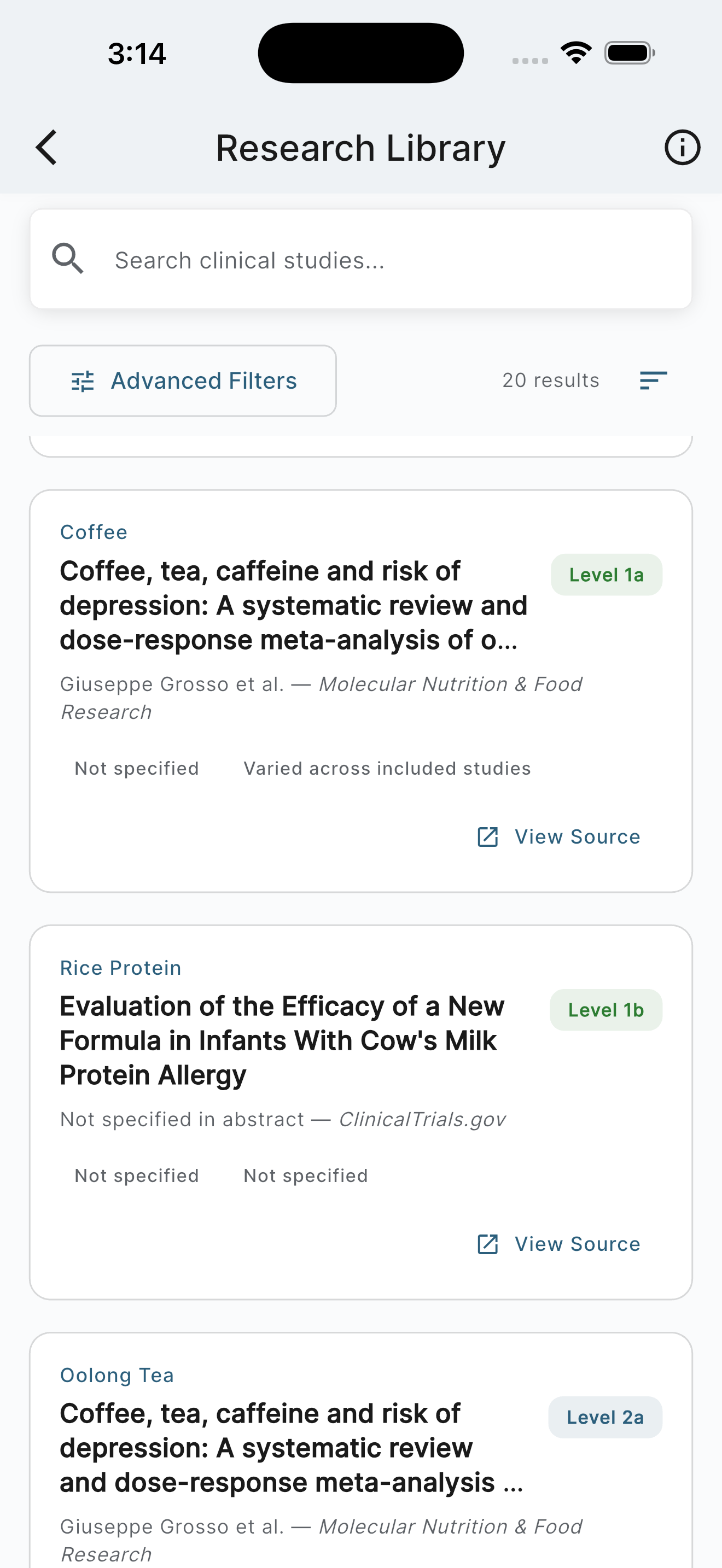Select the Level 2a evidence badge
This screenshot has height=1568, width=722.
click(605, 1417)
